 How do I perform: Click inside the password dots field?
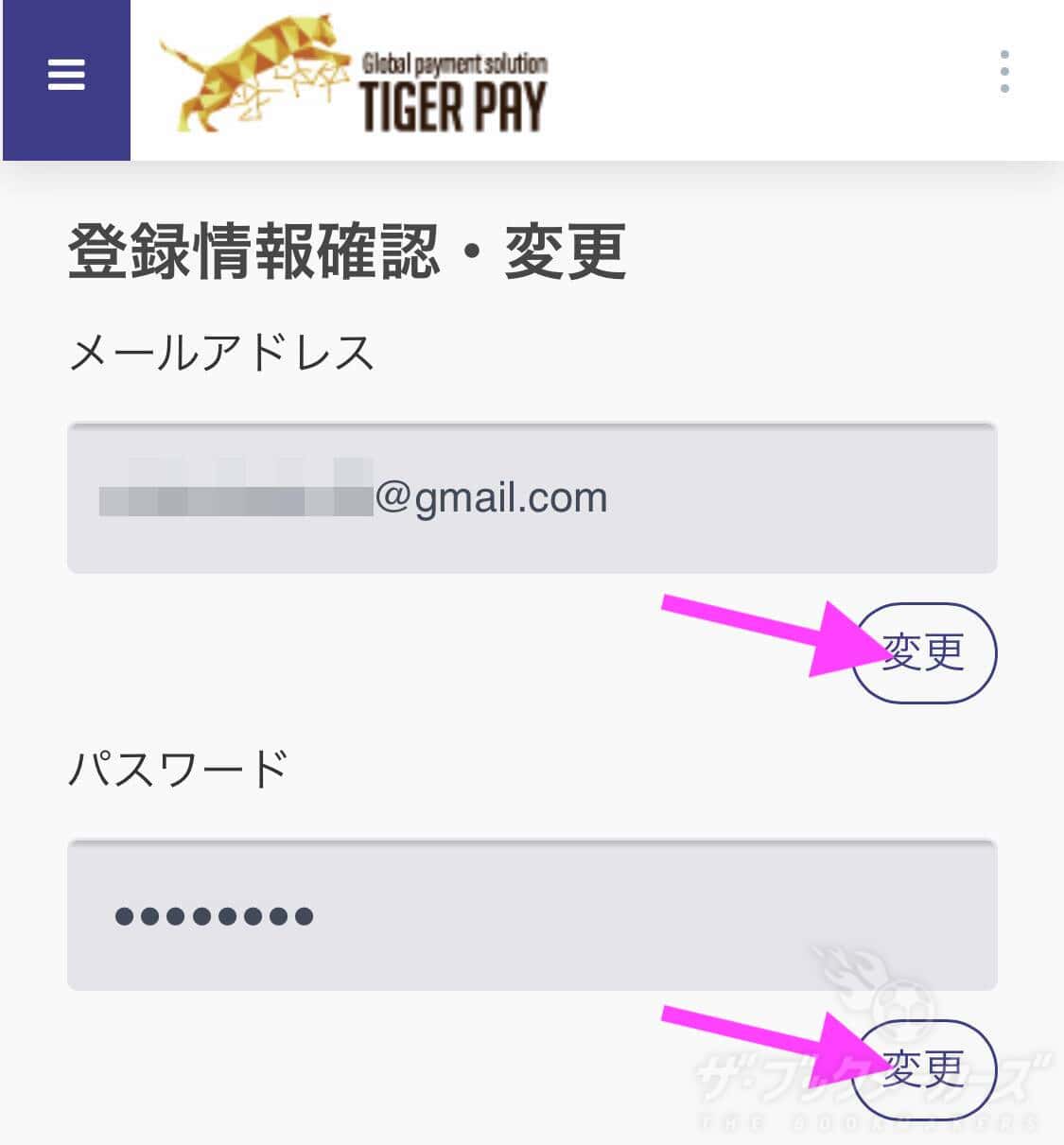coord(532,914)
